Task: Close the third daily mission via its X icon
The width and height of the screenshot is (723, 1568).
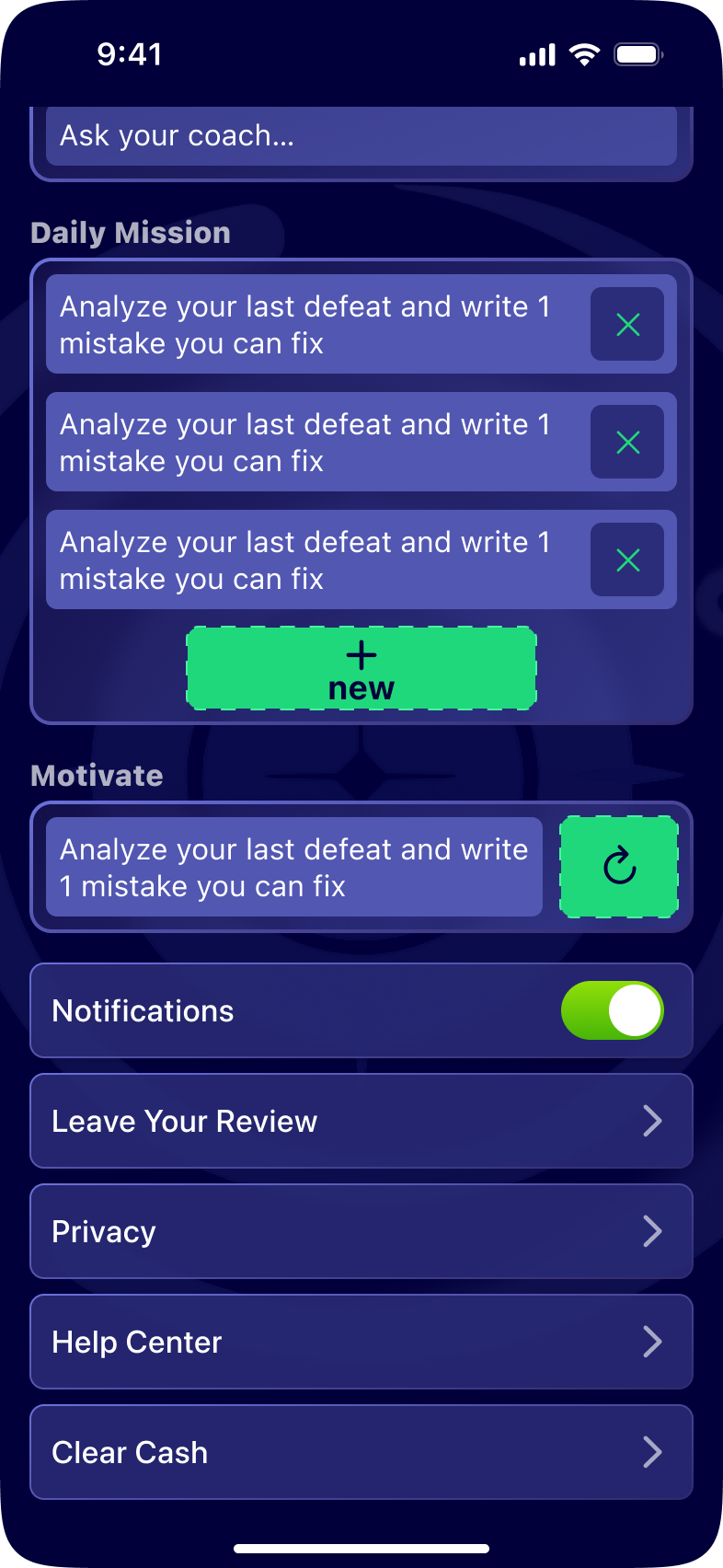Action: click(x=627, y=559)
